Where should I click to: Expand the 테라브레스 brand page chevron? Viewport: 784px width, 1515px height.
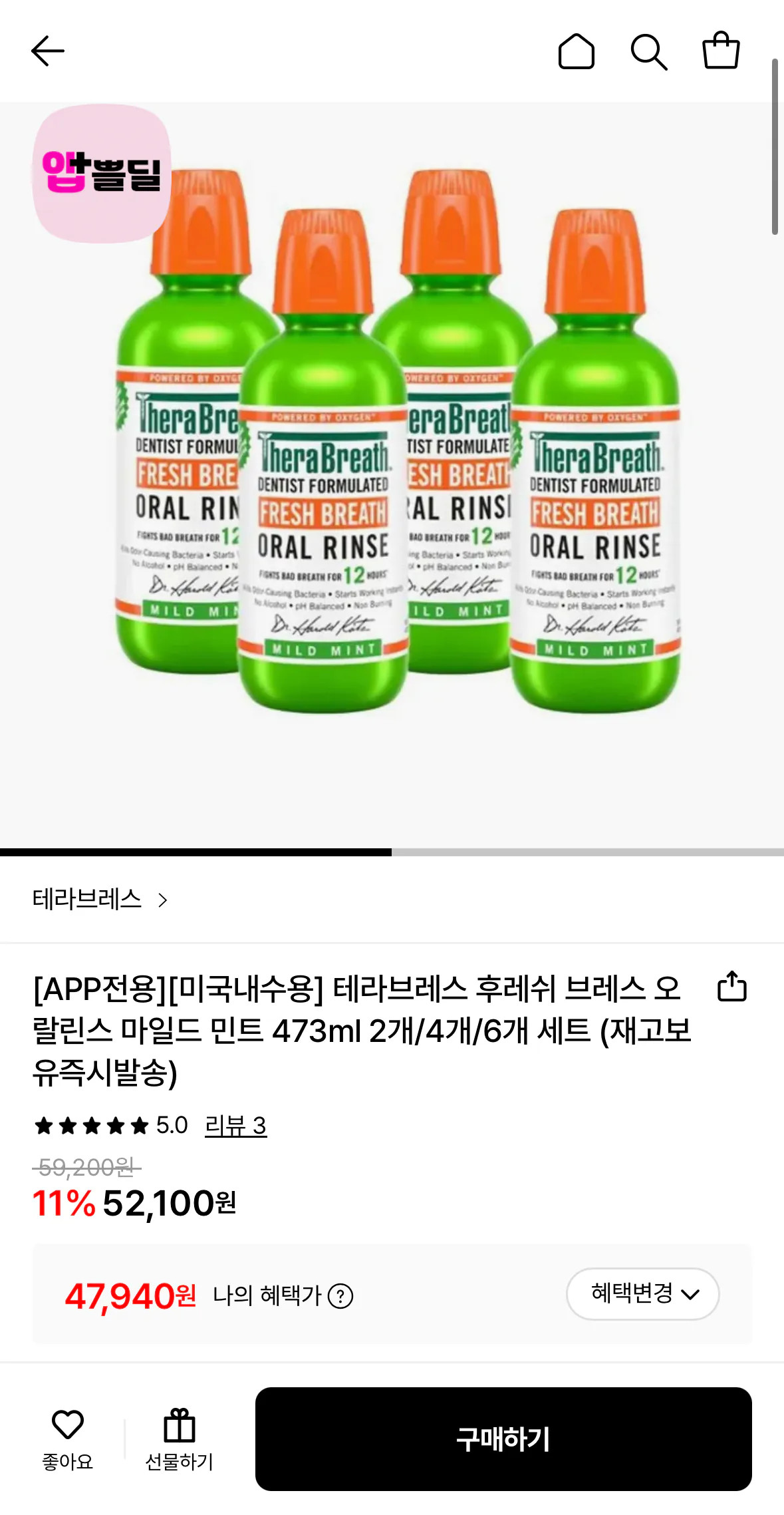click(162, 900)
